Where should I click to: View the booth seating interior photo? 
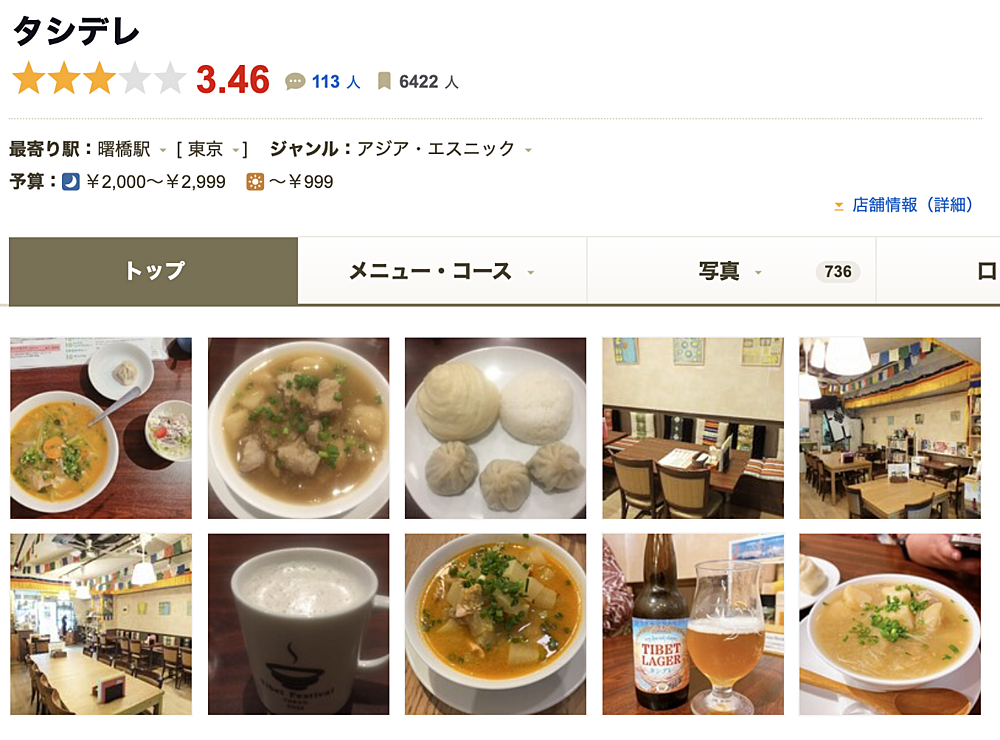click(692, 428)
